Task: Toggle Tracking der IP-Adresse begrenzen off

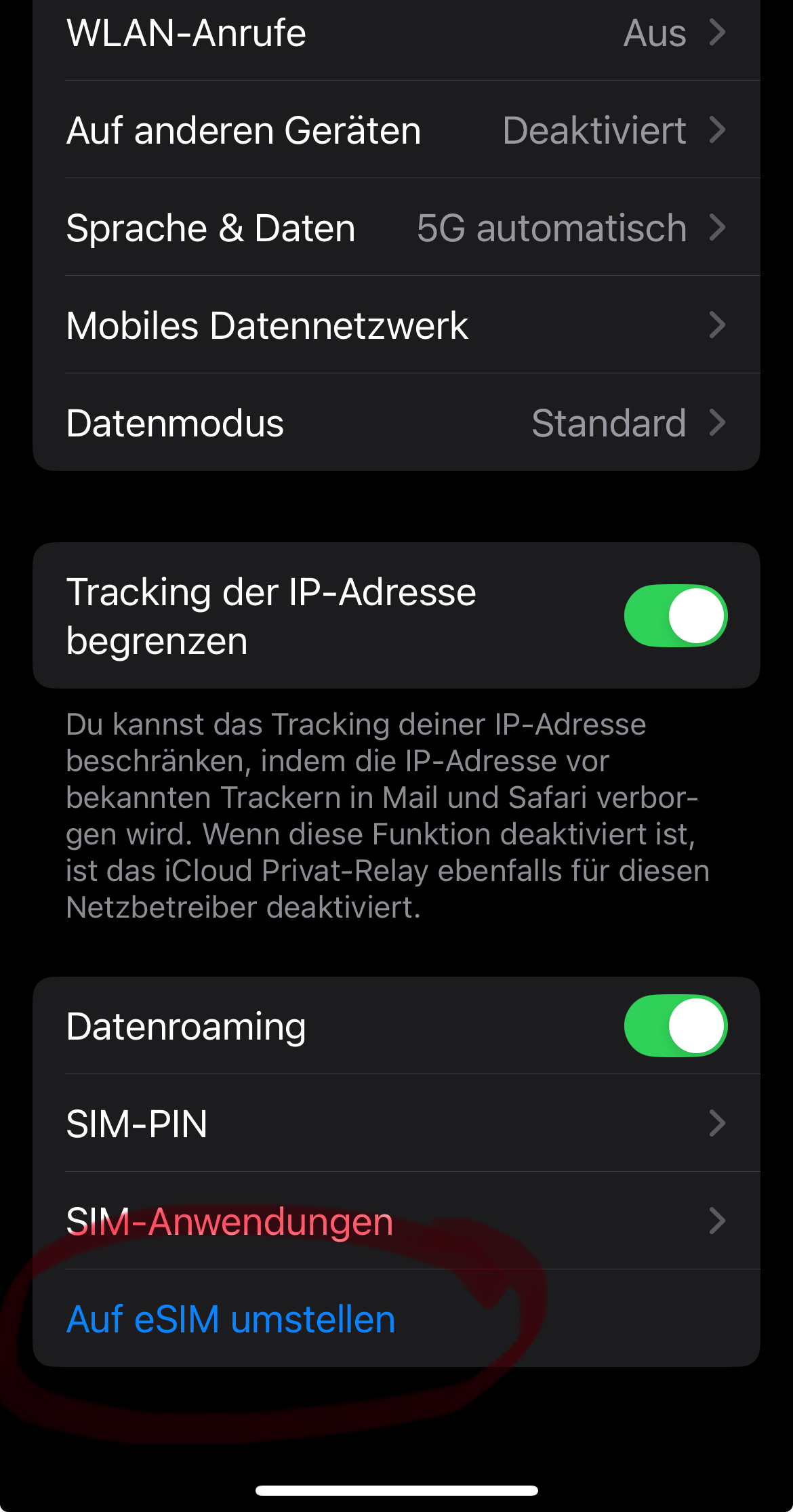Action: [x=675, y=615]
